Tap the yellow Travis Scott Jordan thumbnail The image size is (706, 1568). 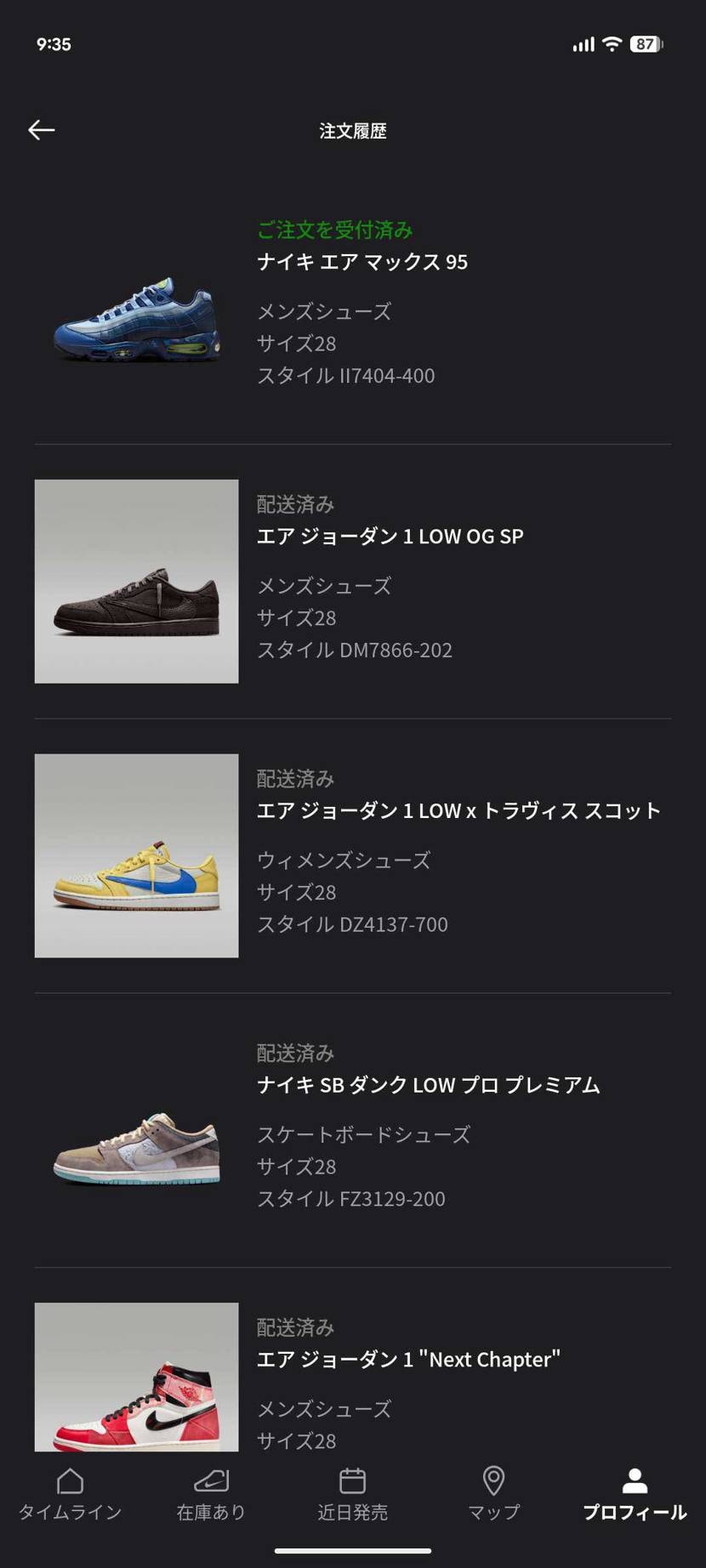(x=136, y=855)
